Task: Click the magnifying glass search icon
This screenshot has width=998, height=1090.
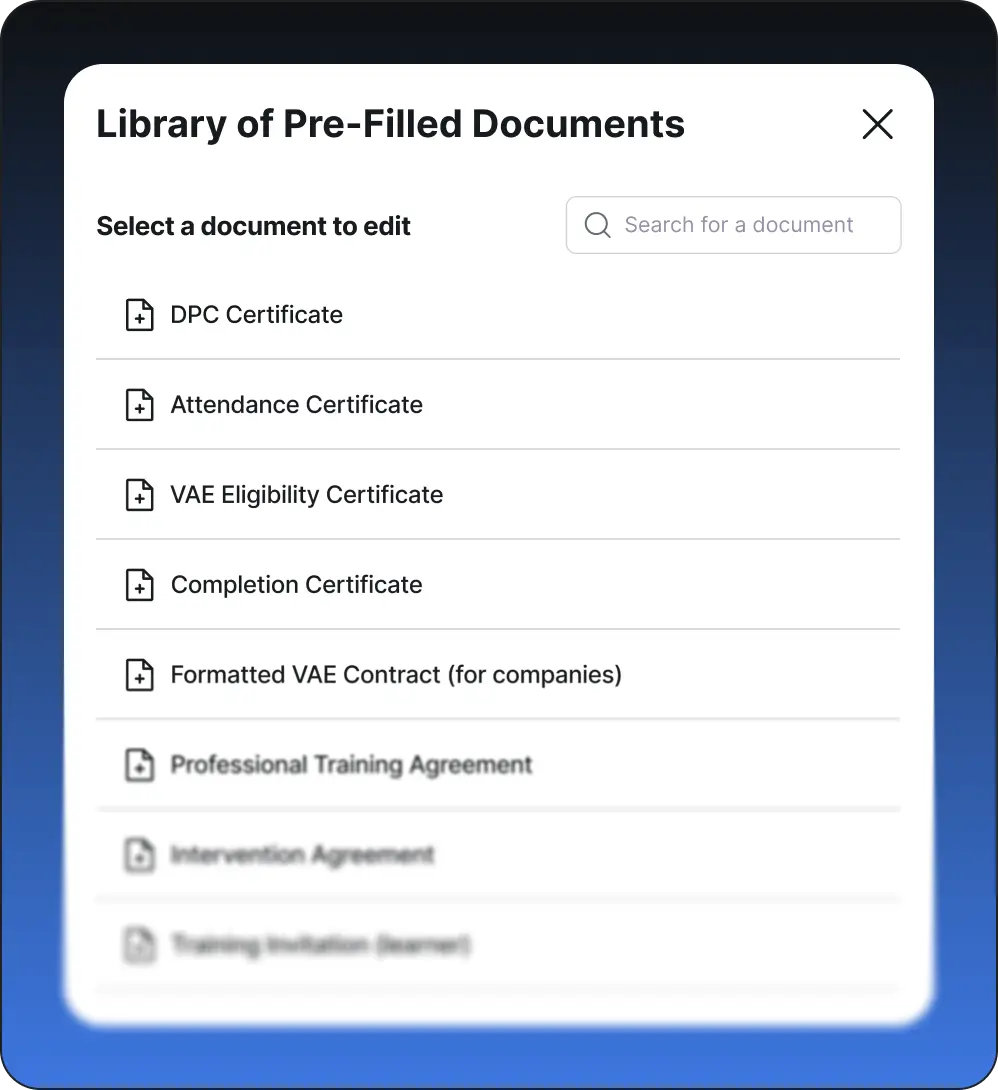Action: coord(597,225)
